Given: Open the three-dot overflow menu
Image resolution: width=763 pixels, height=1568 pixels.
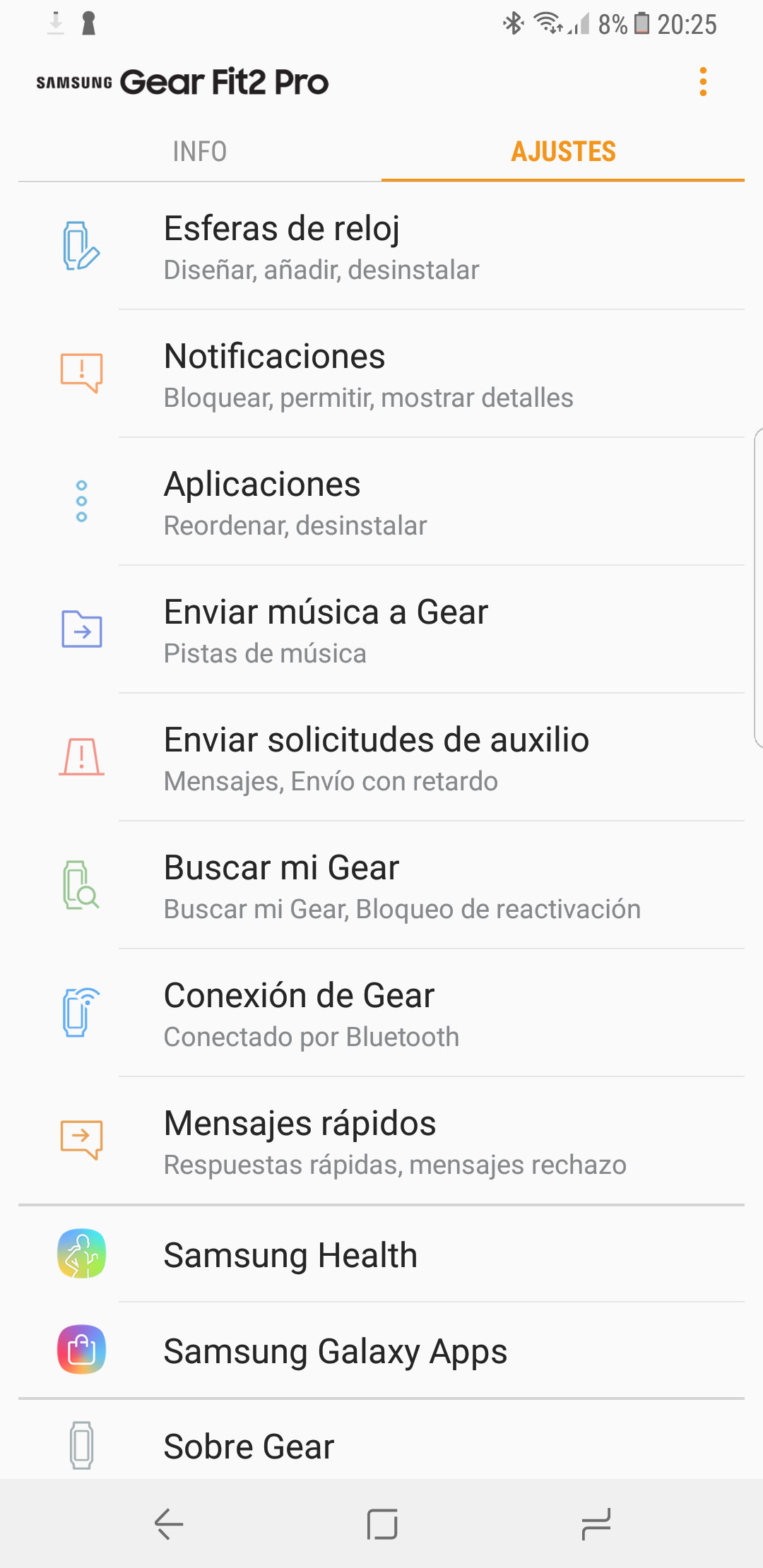Looking at the screenshot, I should (x=702, y=82).
